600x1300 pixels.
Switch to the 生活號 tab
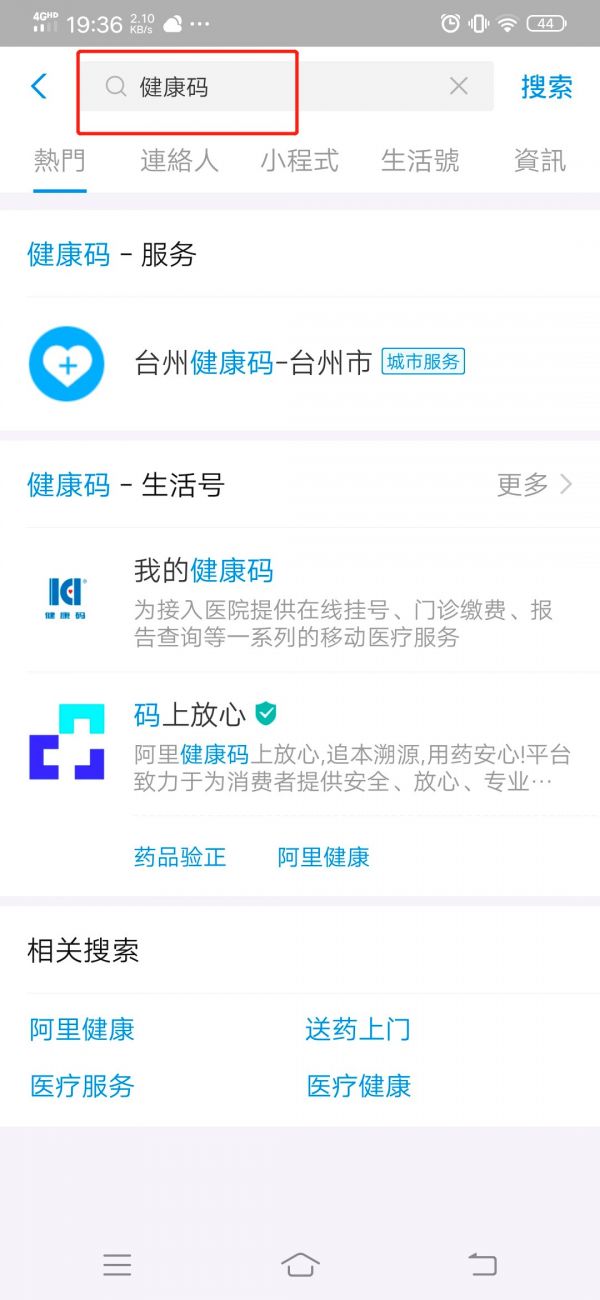[x=420, y=160]
